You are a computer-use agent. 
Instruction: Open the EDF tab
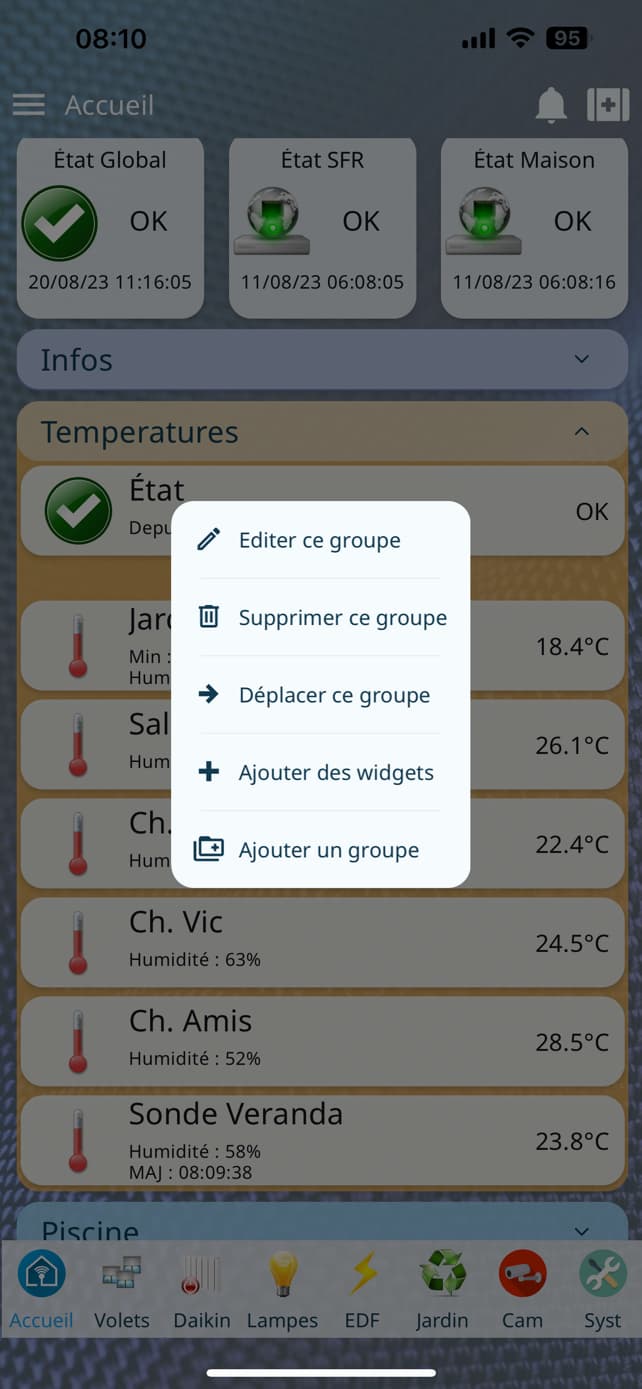(362, 1290)
